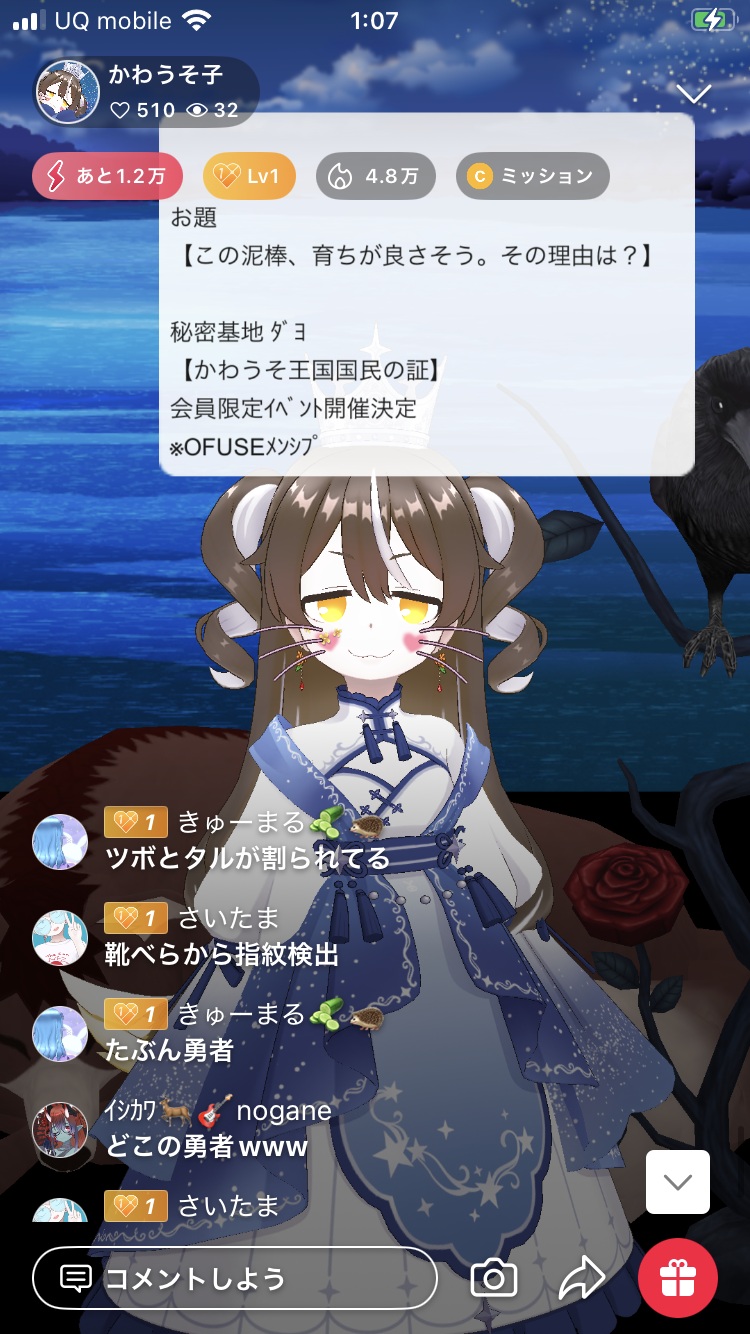Open the Lv1 fan level chip

249,177
